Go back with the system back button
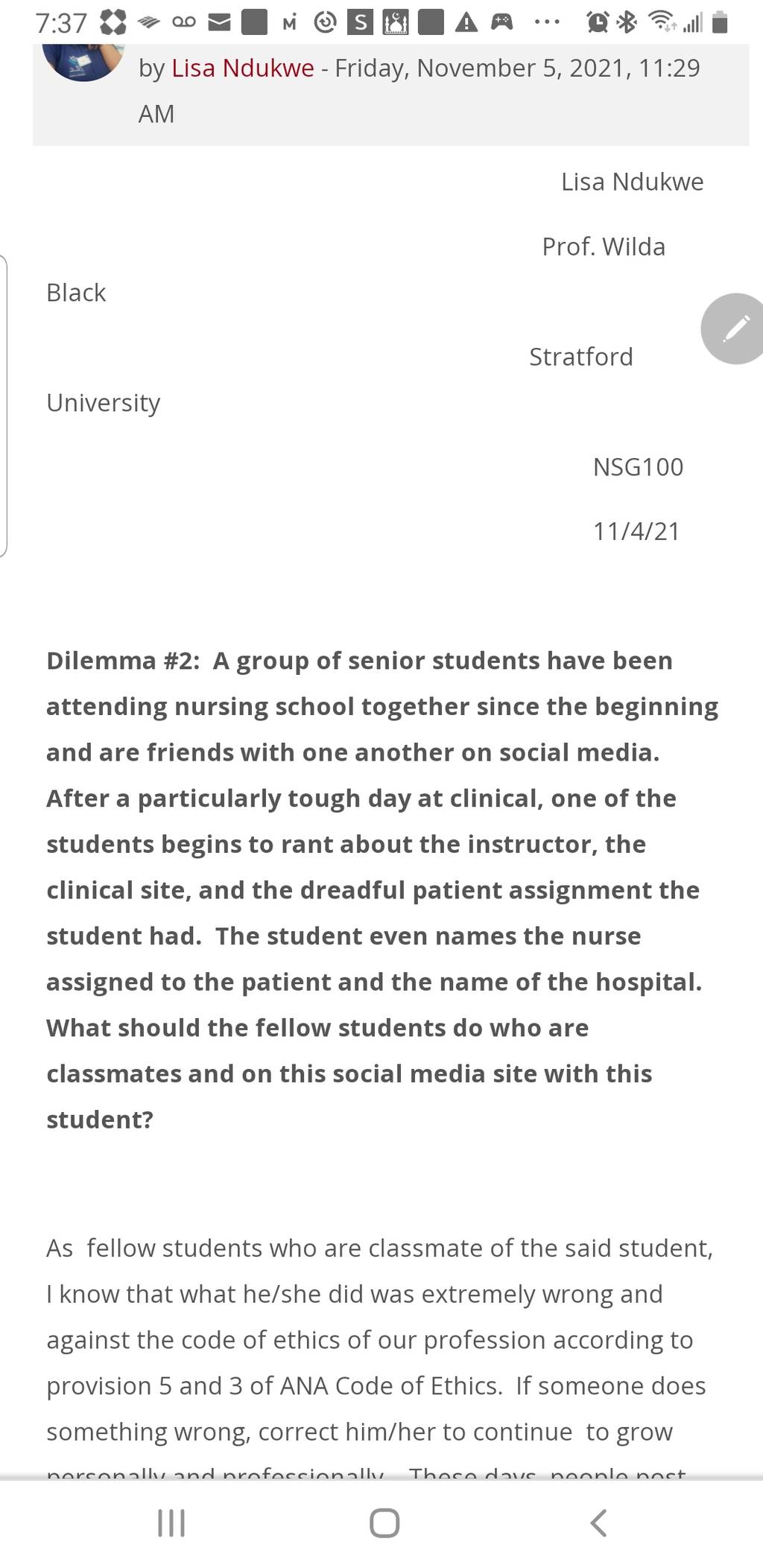 pos(598,1523)
